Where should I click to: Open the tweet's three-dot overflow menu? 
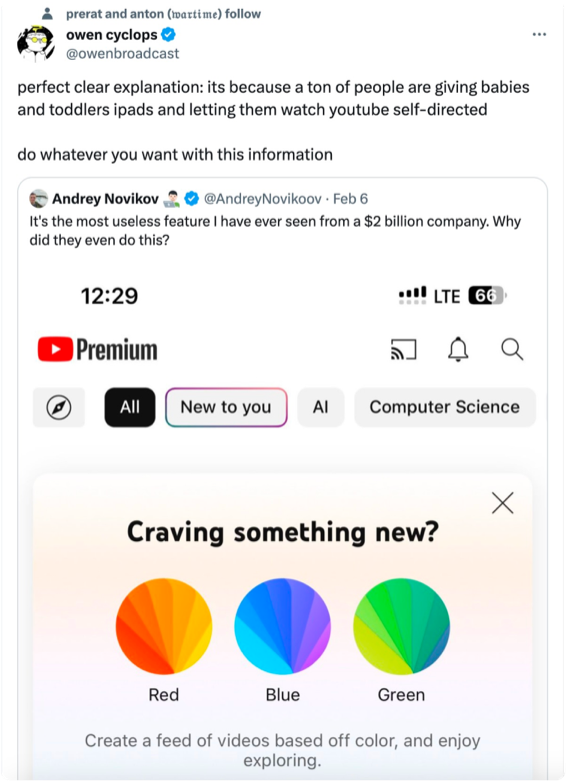coord(539,34)
